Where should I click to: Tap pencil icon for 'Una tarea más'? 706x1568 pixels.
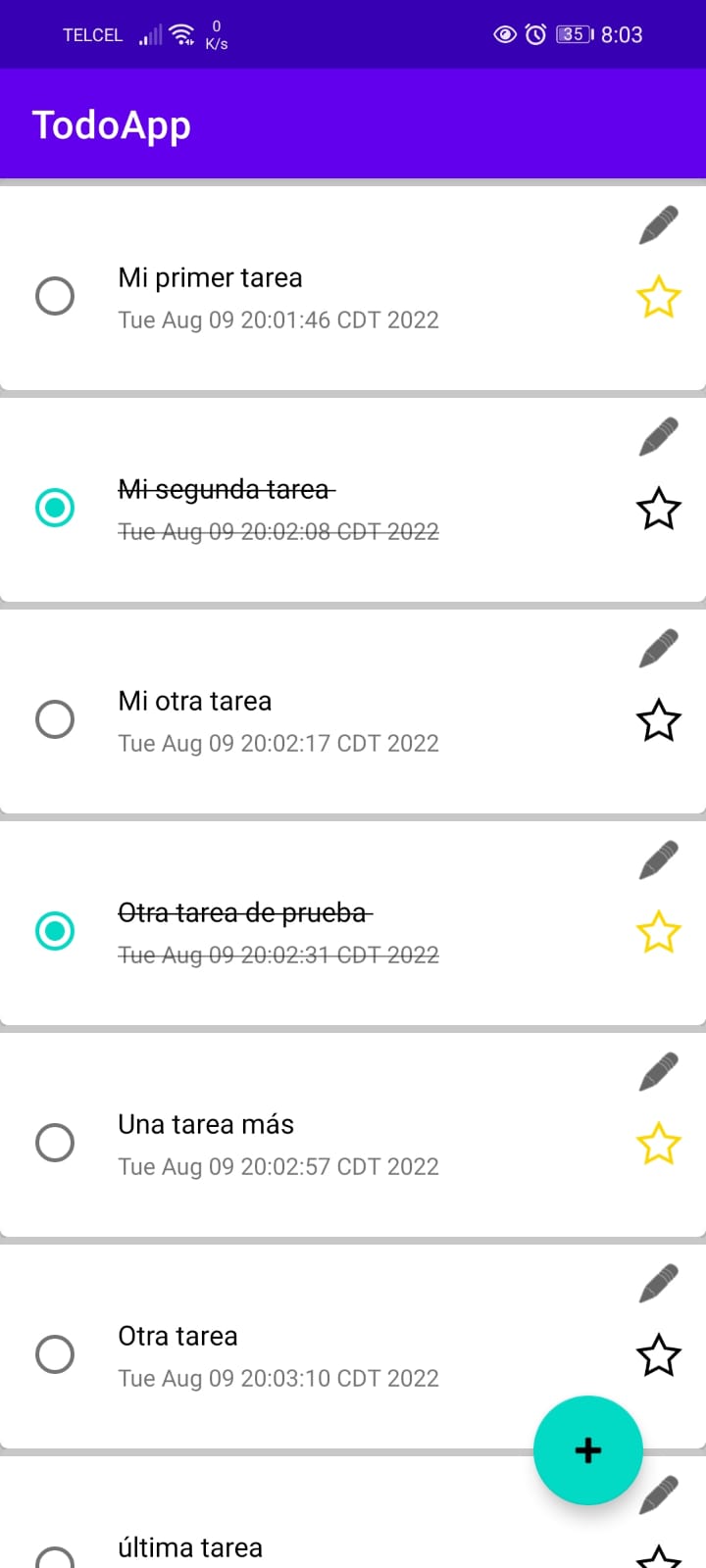(x=658, y=1072)
